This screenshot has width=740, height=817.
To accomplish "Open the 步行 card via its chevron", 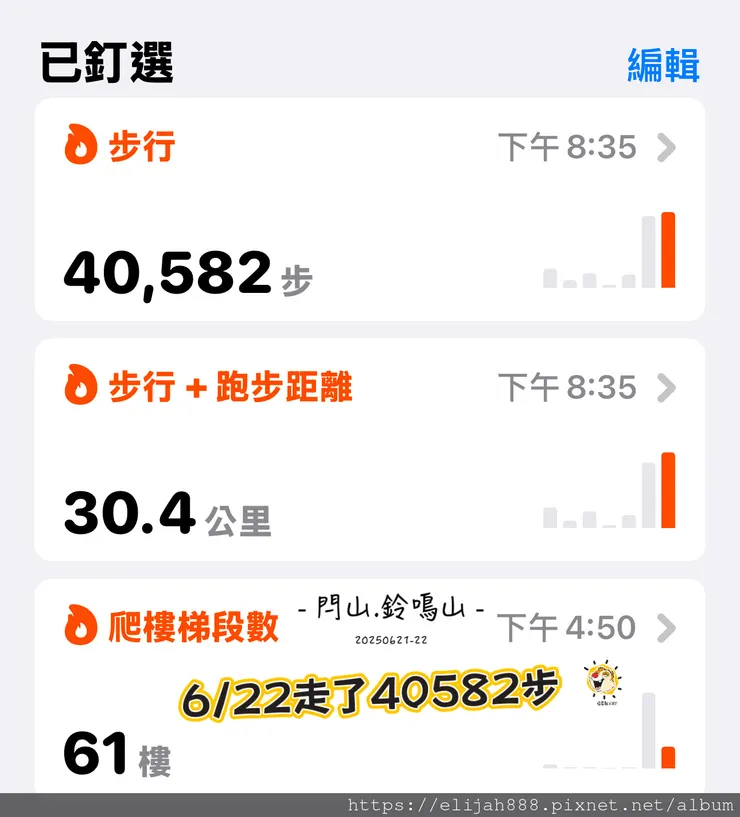I will pos(668,148).
